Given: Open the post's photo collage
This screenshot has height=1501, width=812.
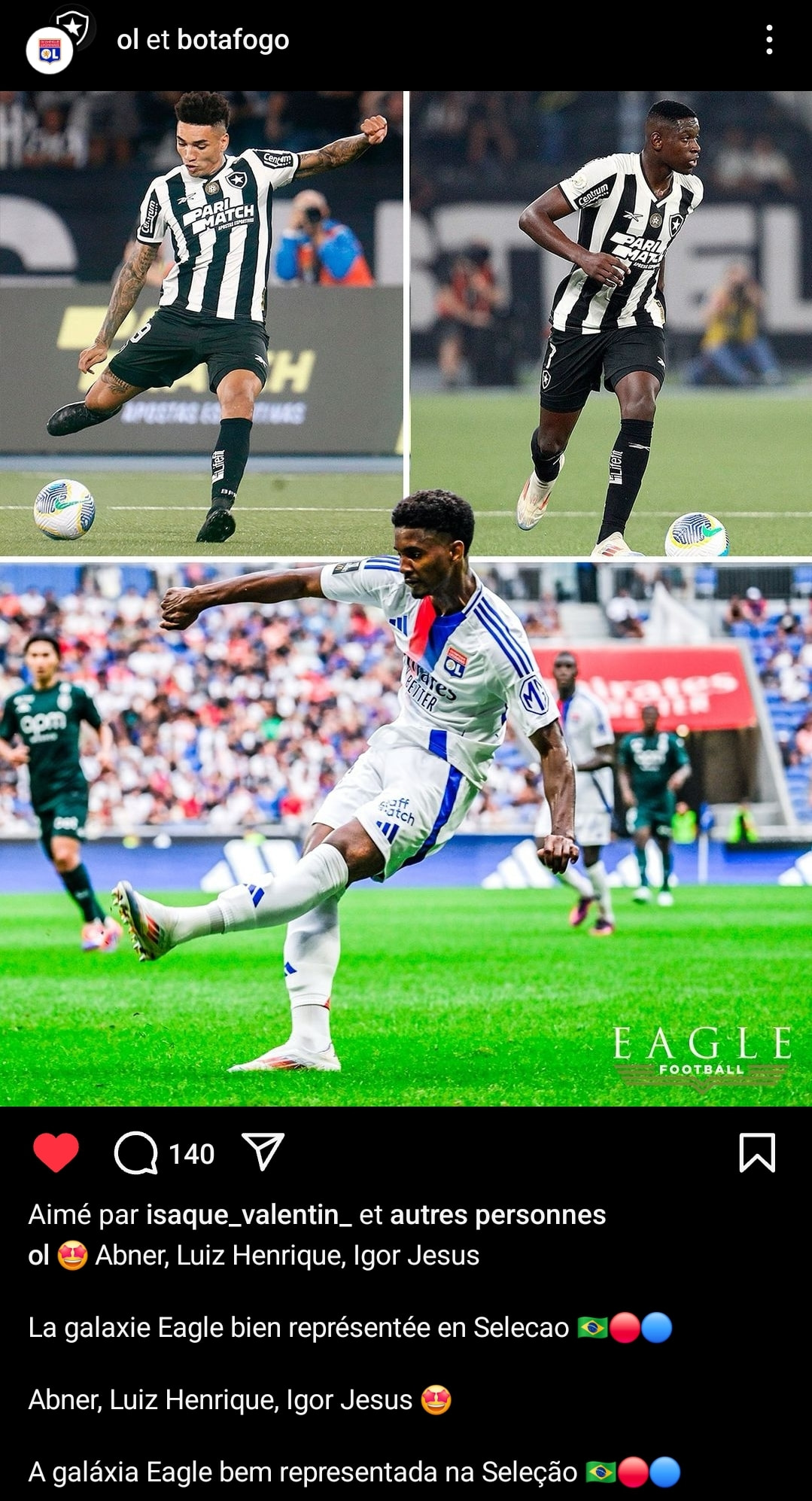Looking at the screenshot, I should point(406,598).
